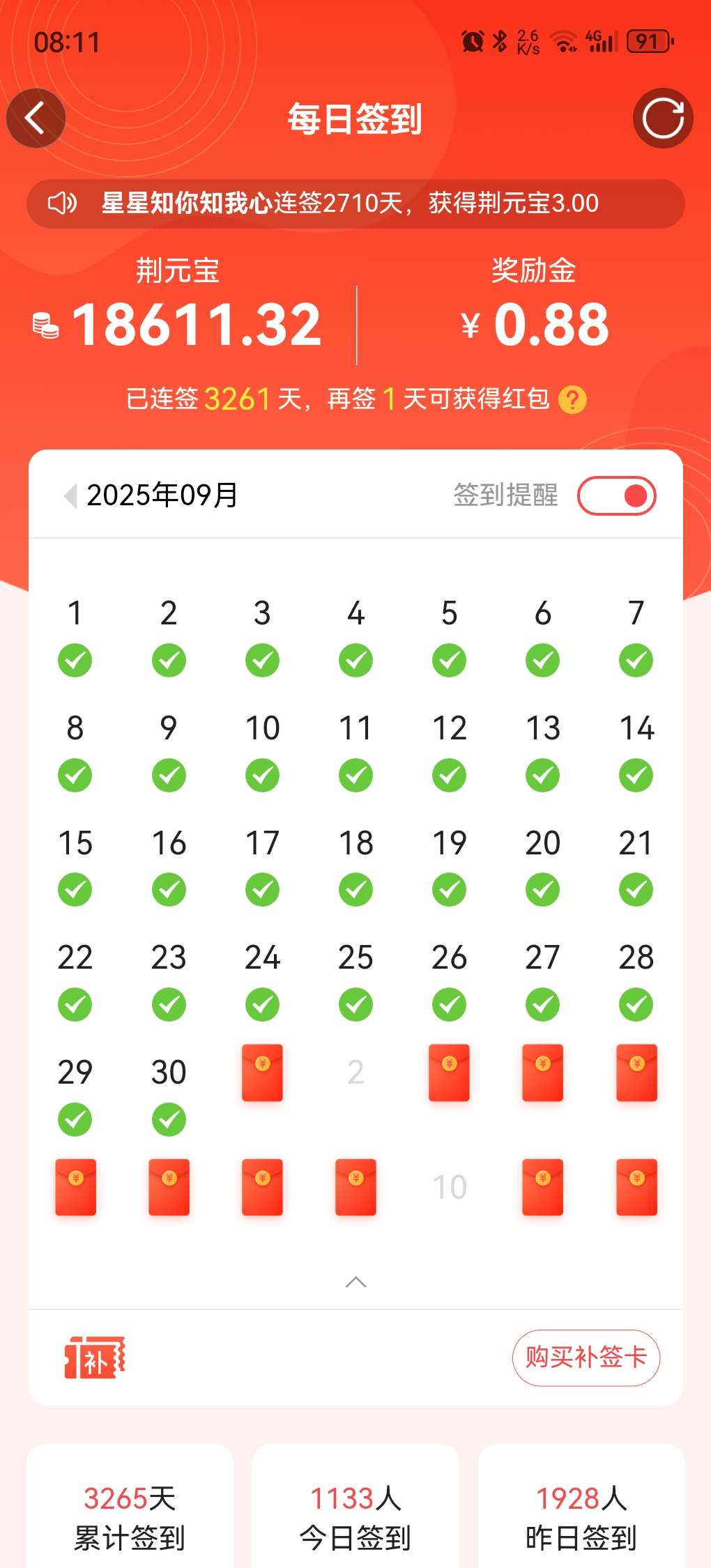Go to the previous month from 2025年09月
The image size is (711, 1568).
(x=70, y=495)
